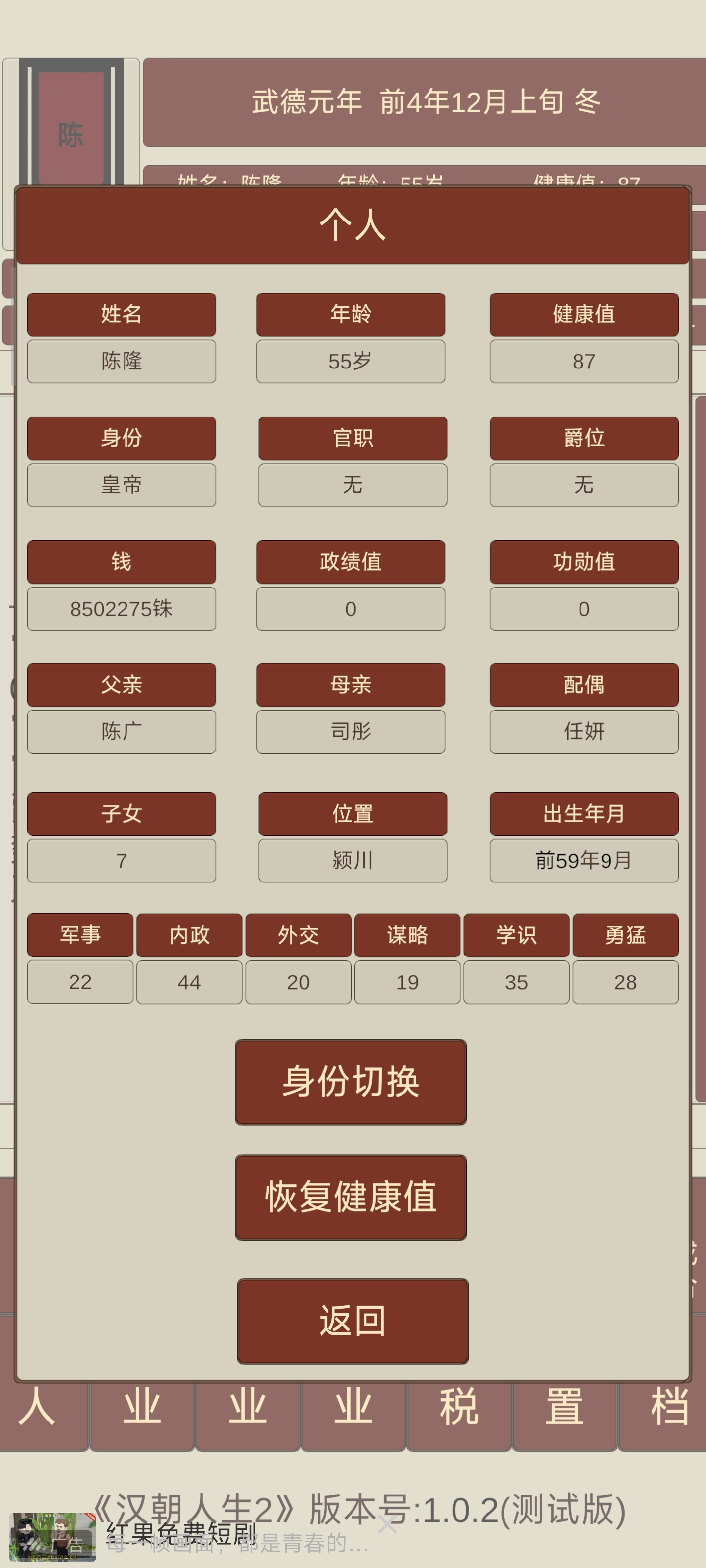Image resolution: width=706 pixels, height=1568 pixels.
Task: Tap the 身份切换 button
Action: [x=350, y=1081]
